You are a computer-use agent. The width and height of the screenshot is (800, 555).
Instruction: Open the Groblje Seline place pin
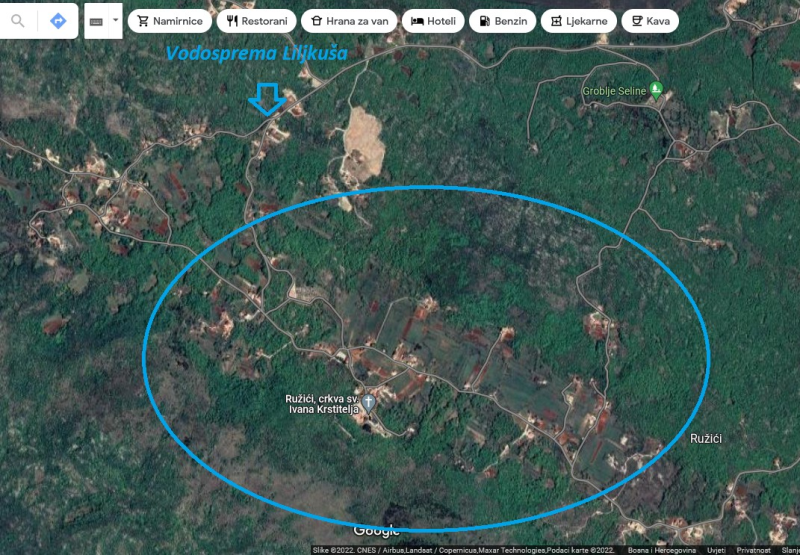pyautogui.click(x=656, y=91)
